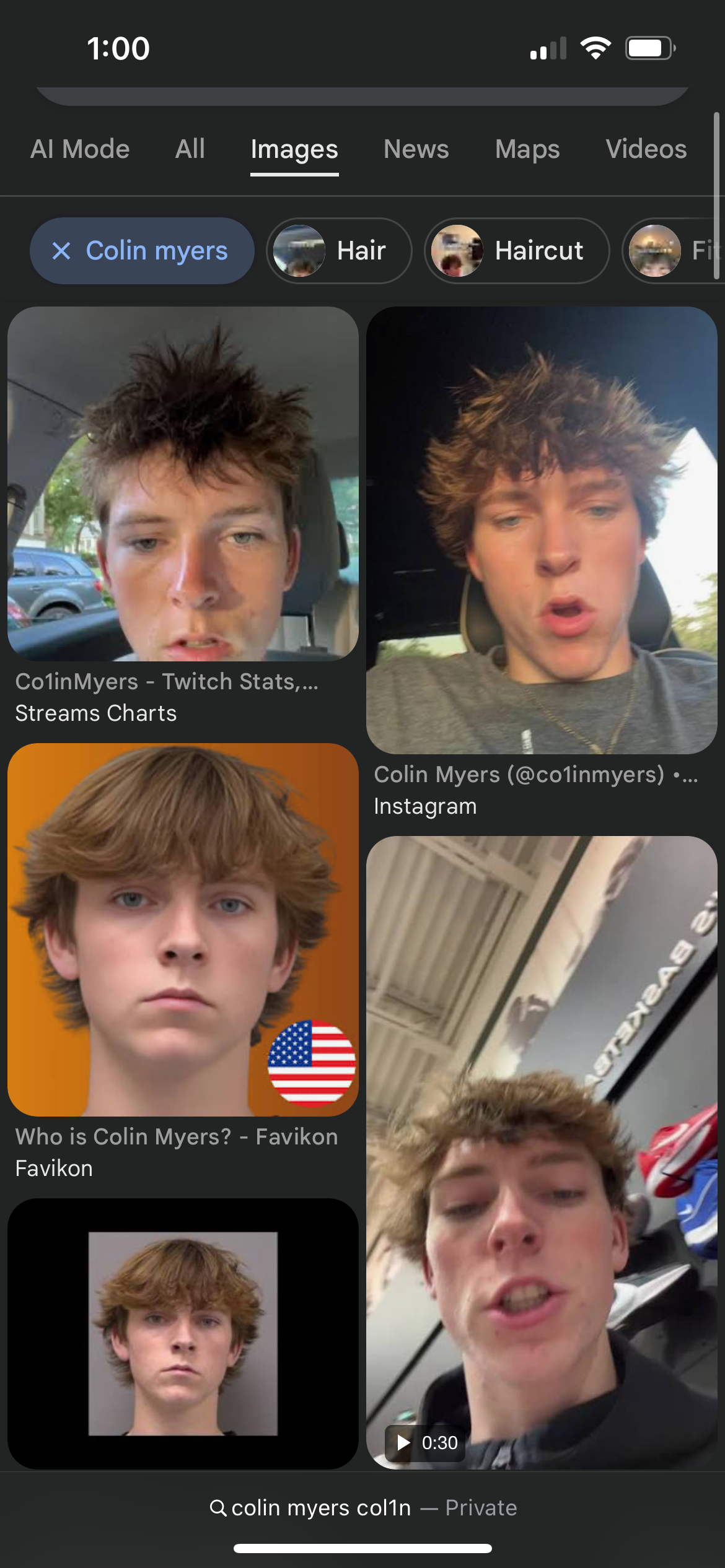Go to the Maps tab
The width and height of the screenshot is (725, 1568).
(x=527, y=149)
